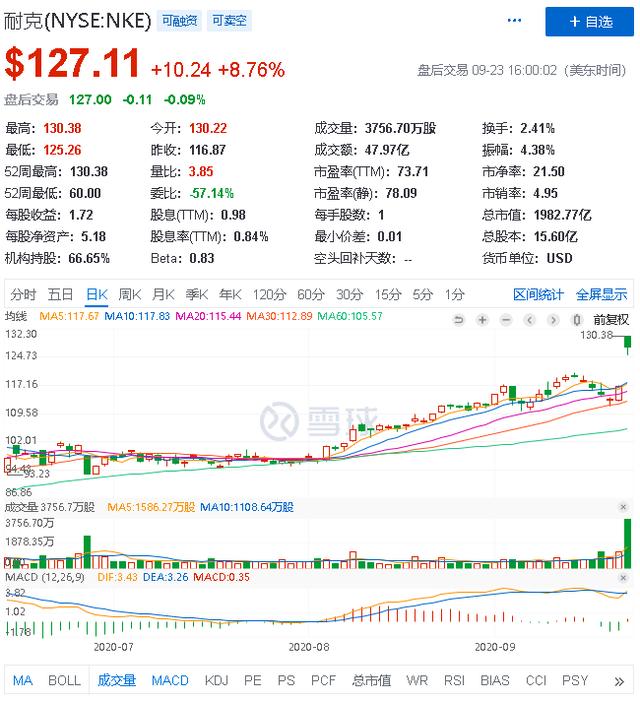
Task: Switch chart to 五日 view
Action: [x=60, y=294]
